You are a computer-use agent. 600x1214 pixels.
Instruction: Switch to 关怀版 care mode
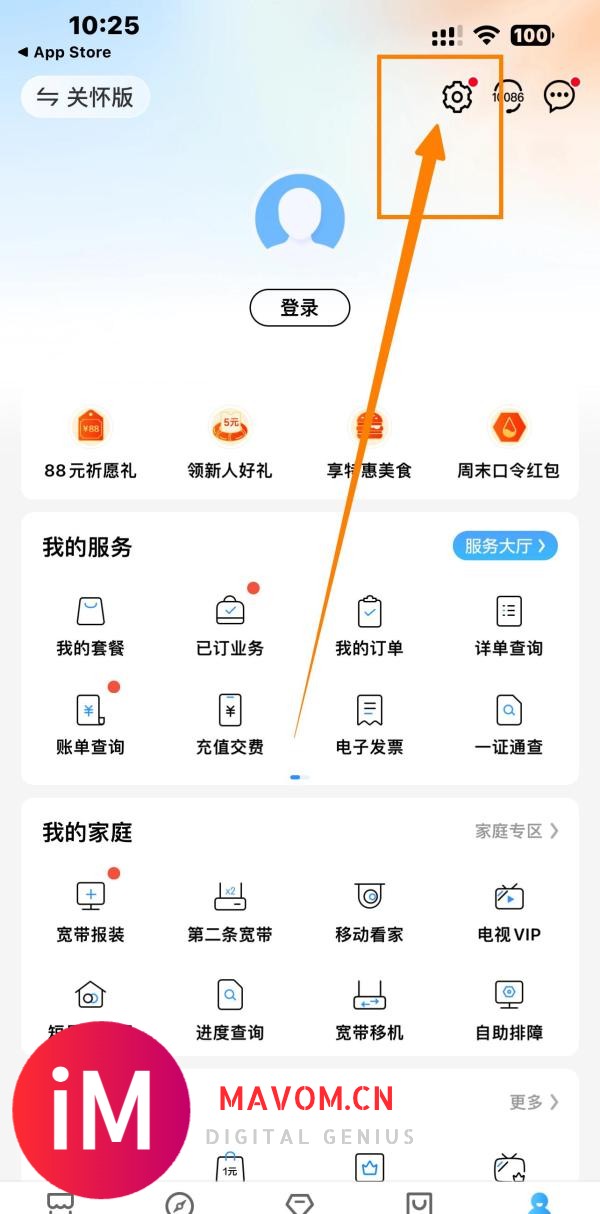85,97
